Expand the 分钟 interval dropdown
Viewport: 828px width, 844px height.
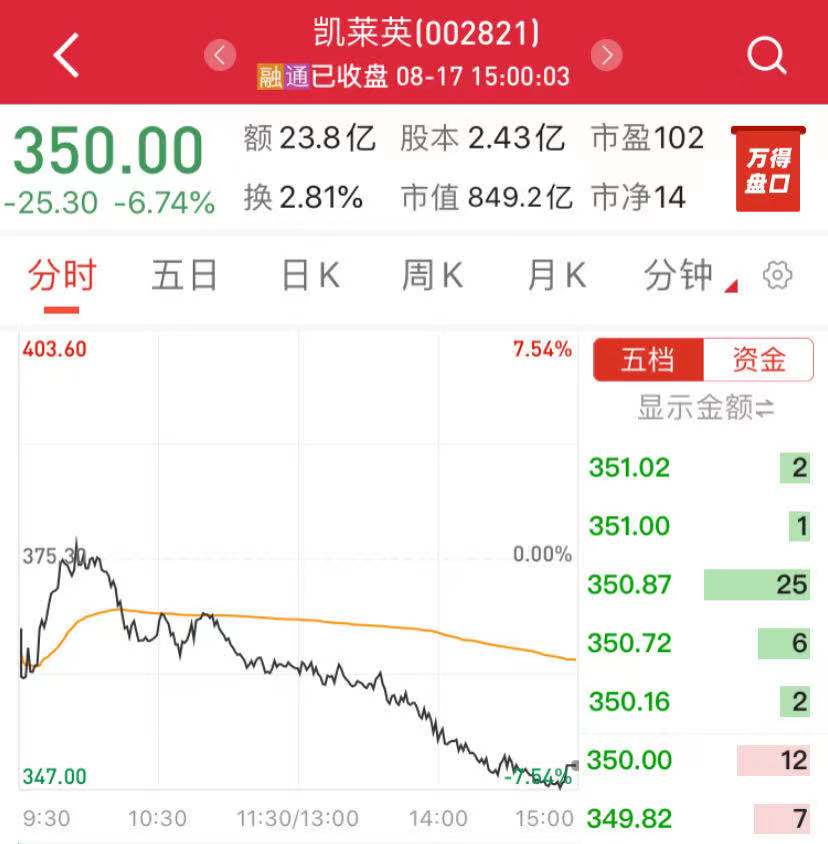tap(687, 275)
